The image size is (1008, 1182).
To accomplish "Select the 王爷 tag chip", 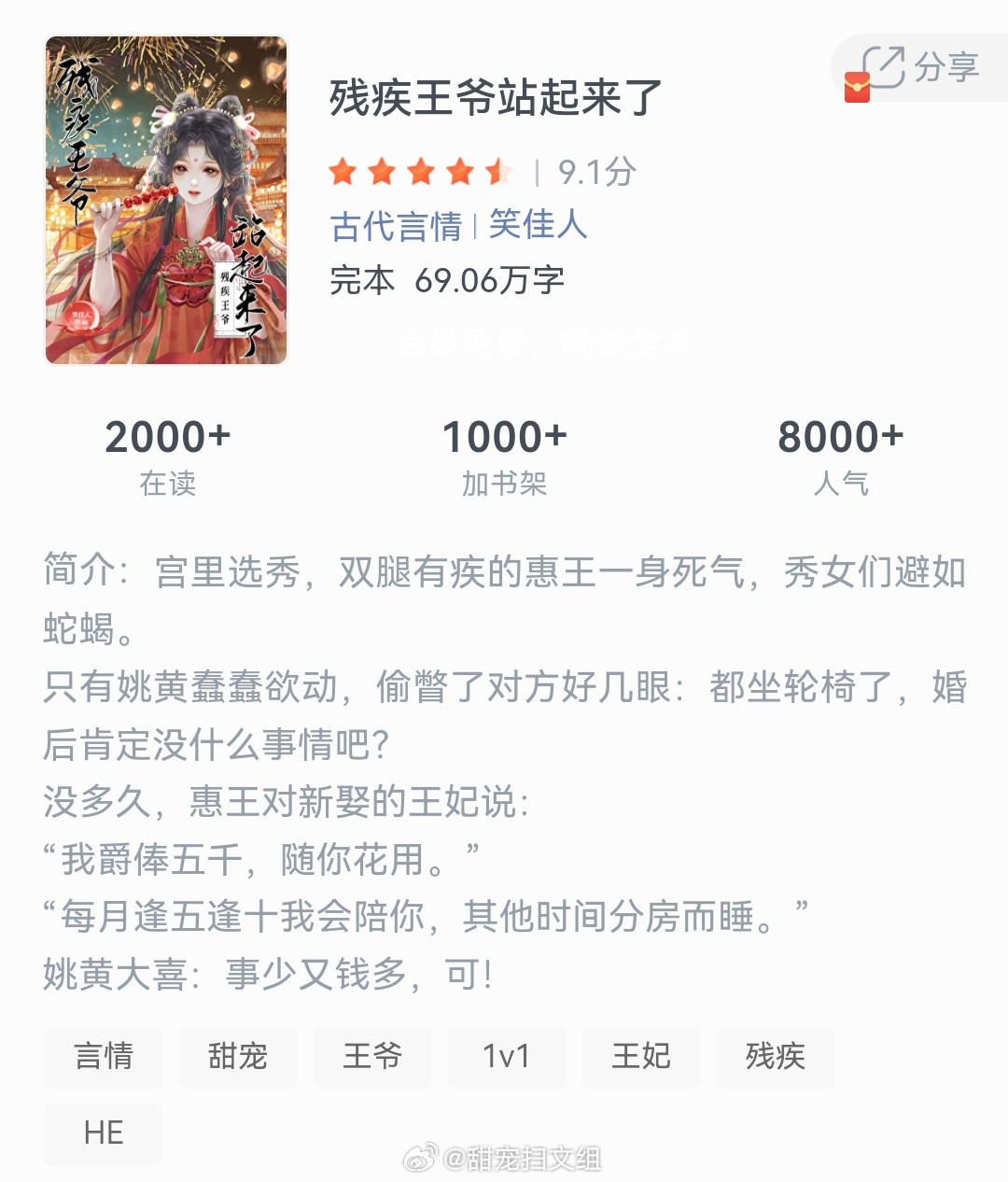I will point(372,1057).
